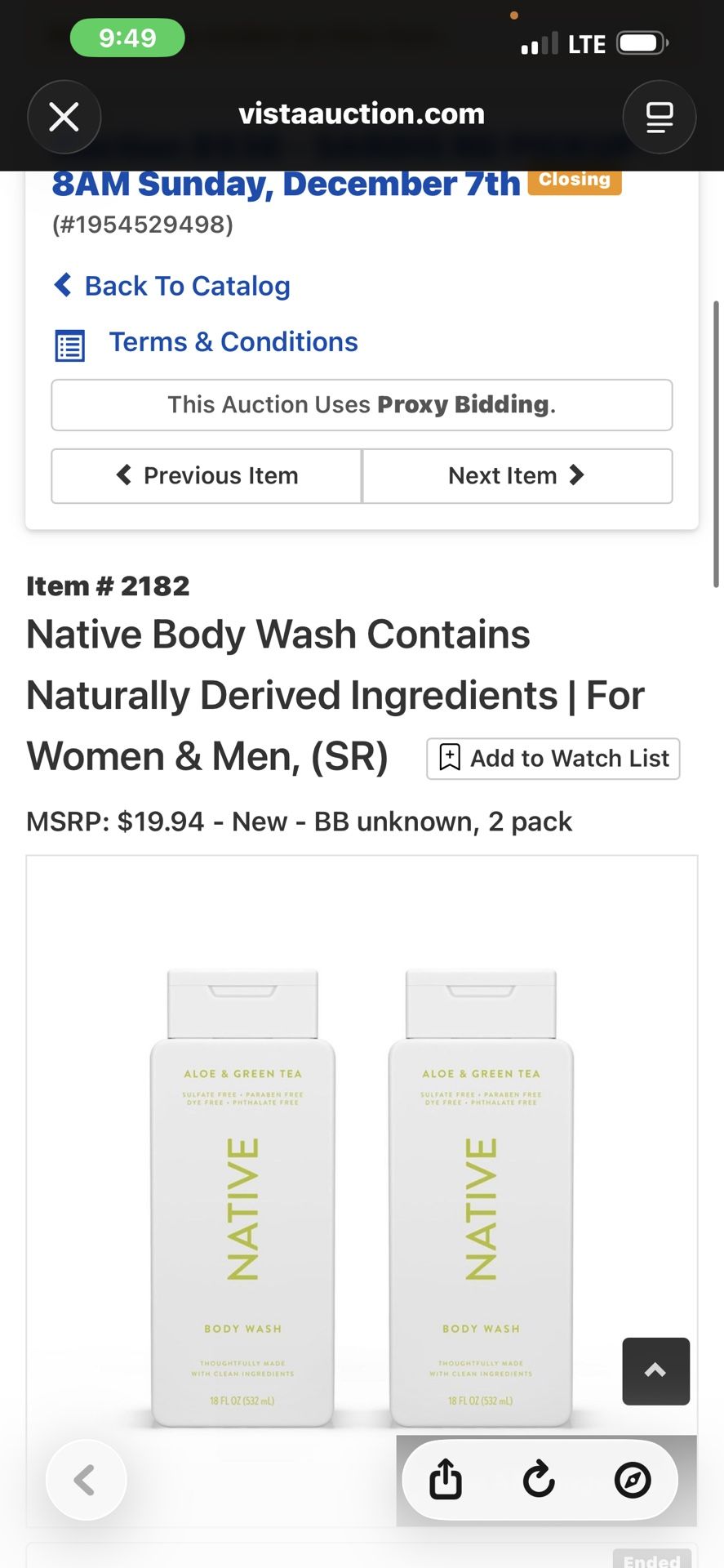Tap the scroll-to-top arrow button
Viewport: 724px width, 1568px height.
655,1372
